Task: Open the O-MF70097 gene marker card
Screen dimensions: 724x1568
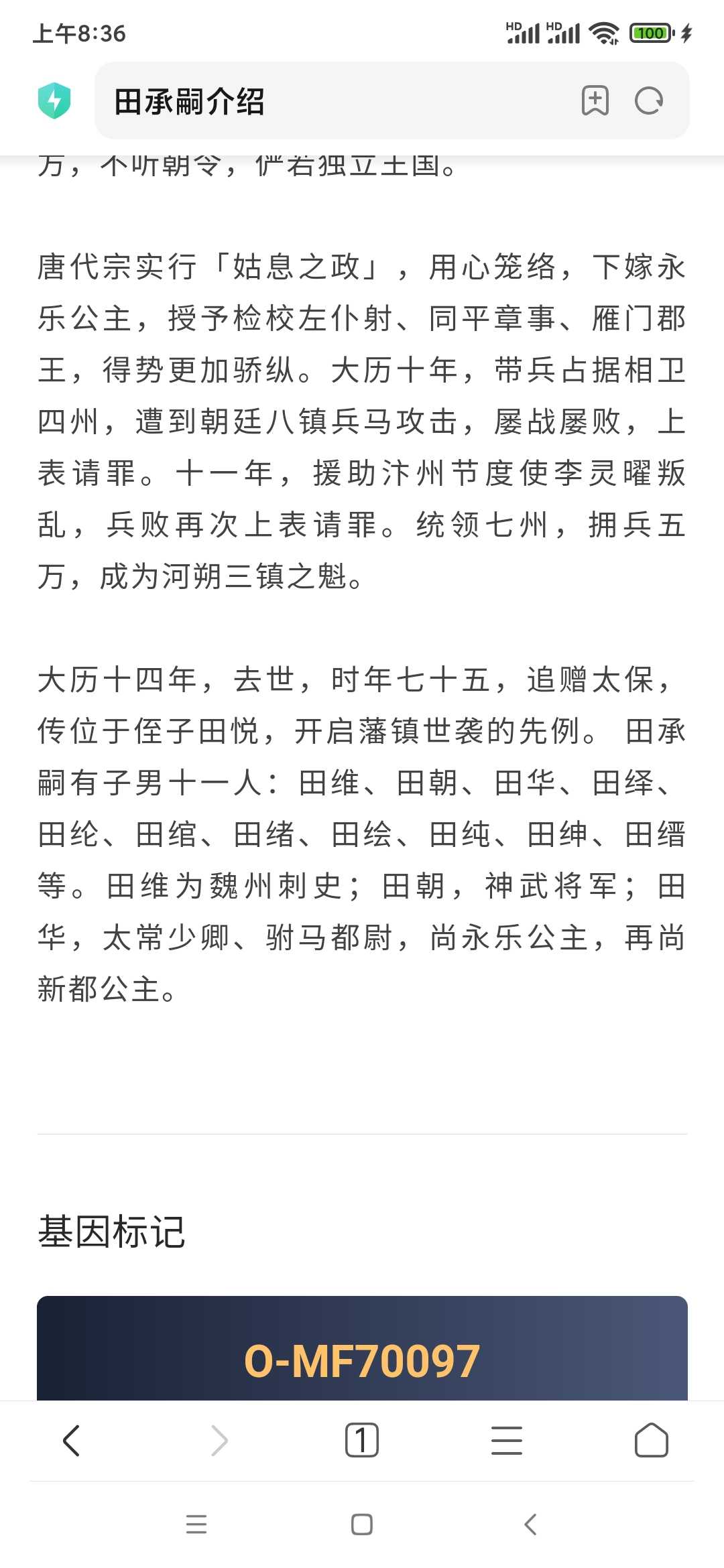Action: [362, 1348]
